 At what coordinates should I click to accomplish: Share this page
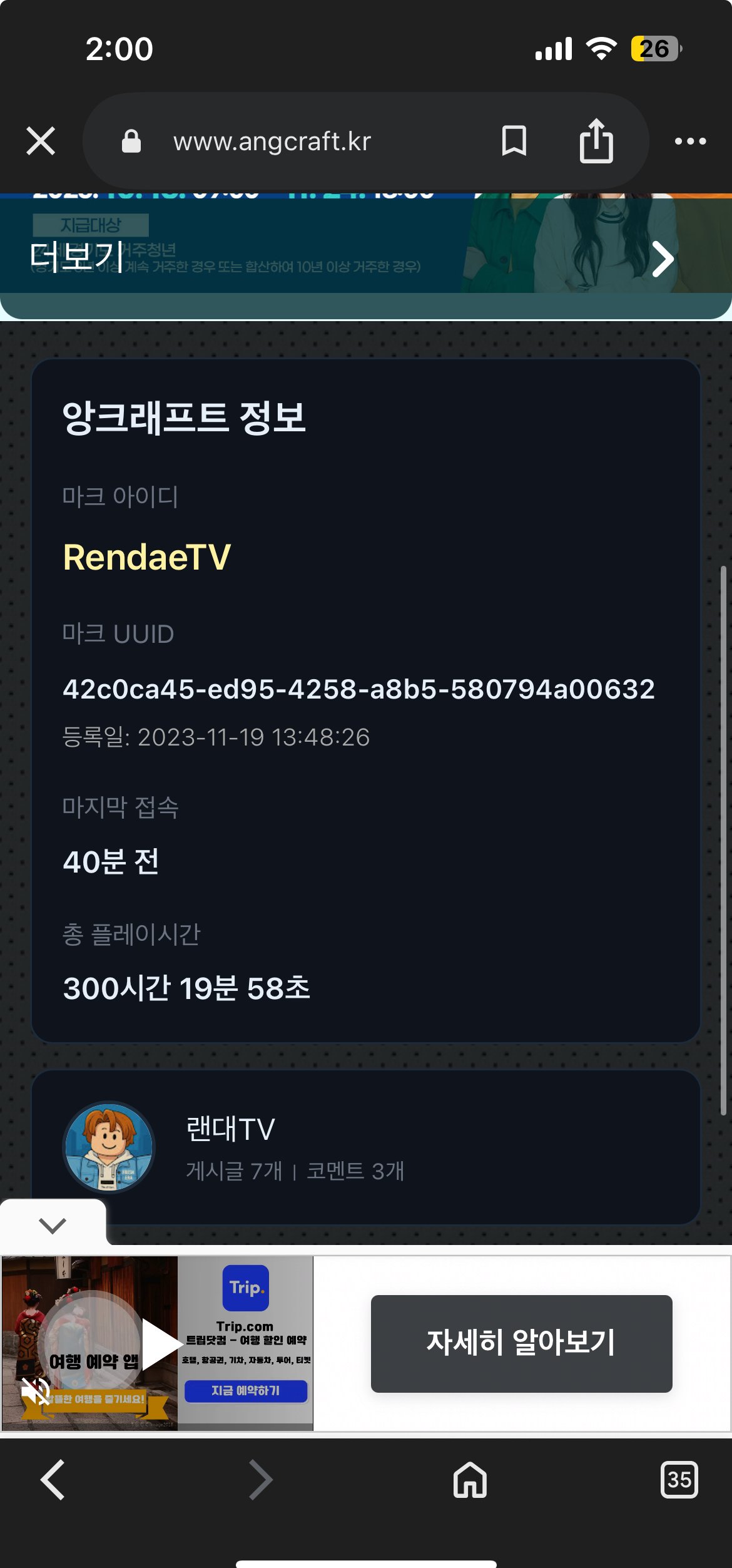click(x=596, y=141)
